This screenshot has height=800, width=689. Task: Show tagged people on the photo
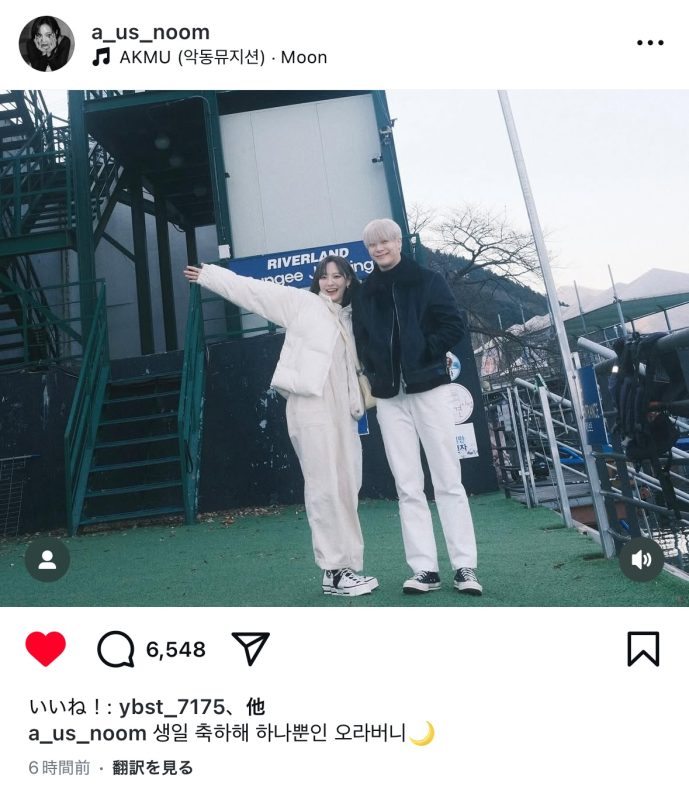(47, 560)
